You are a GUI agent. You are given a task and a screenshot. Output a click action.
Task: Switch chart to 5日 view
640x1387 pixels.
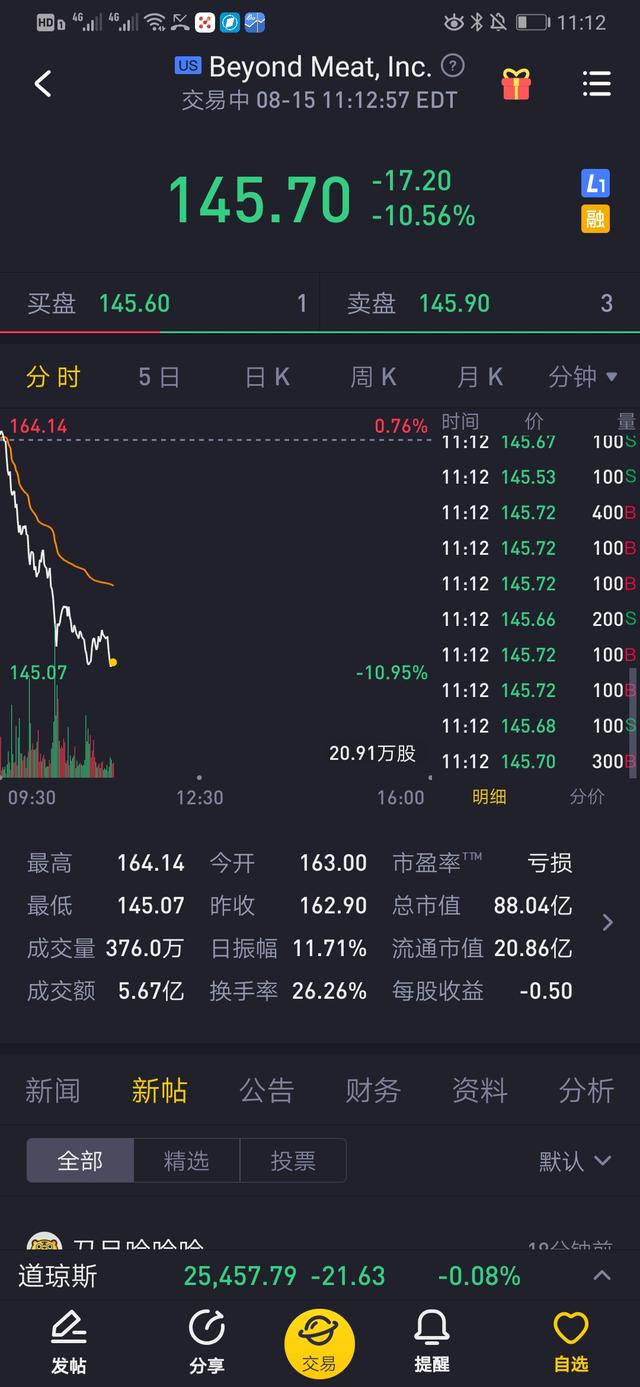159,377
